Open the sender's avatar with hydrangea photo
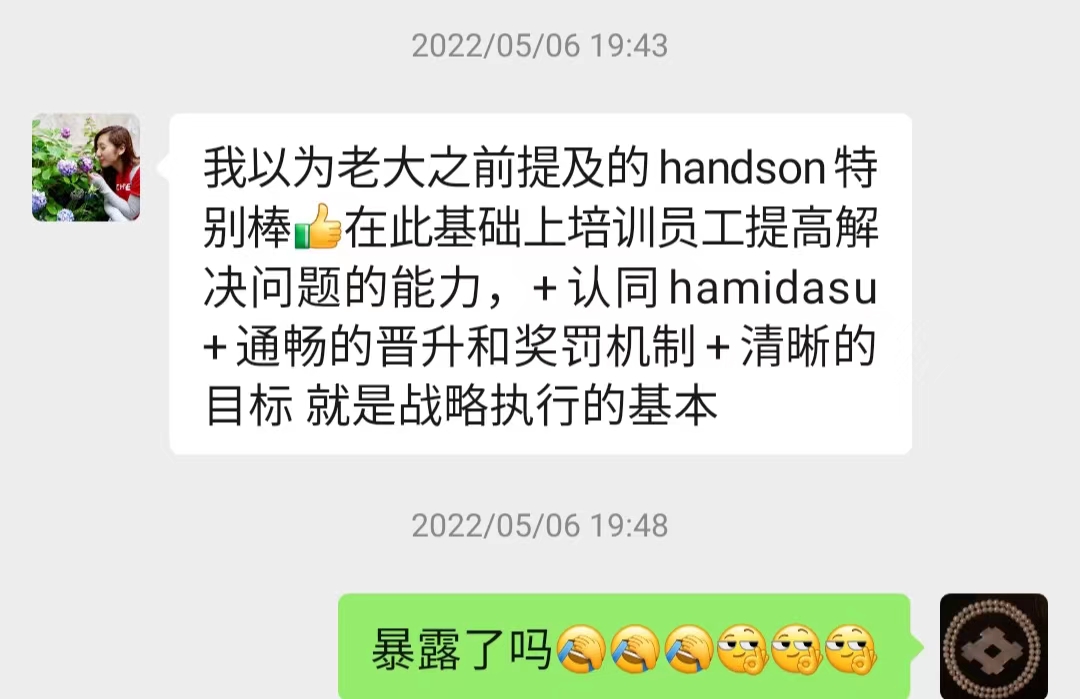 [86, 168]
